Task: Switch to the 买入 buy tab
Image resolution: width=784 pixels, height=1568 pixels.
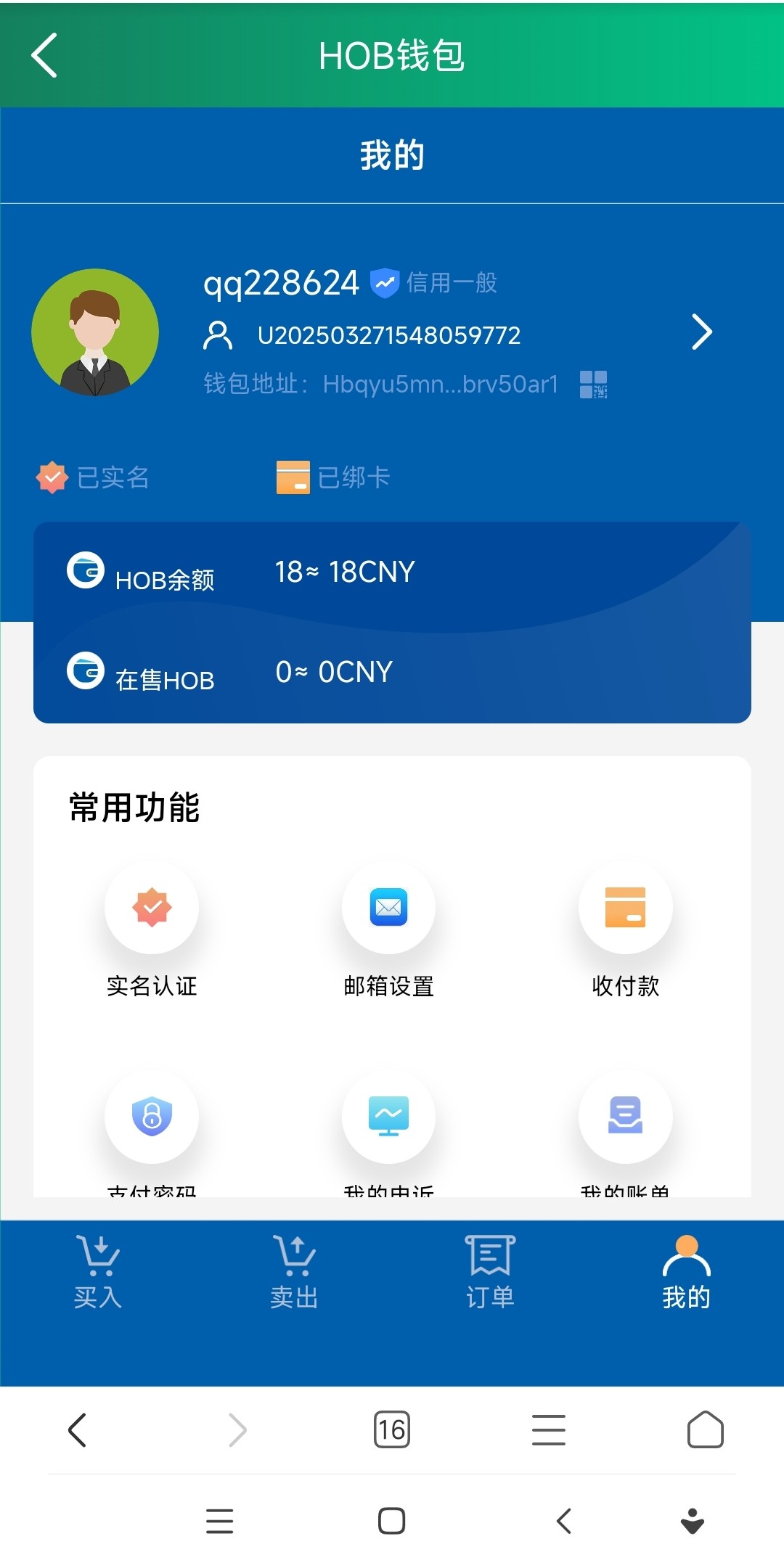Action: (x=98, y=1273)
